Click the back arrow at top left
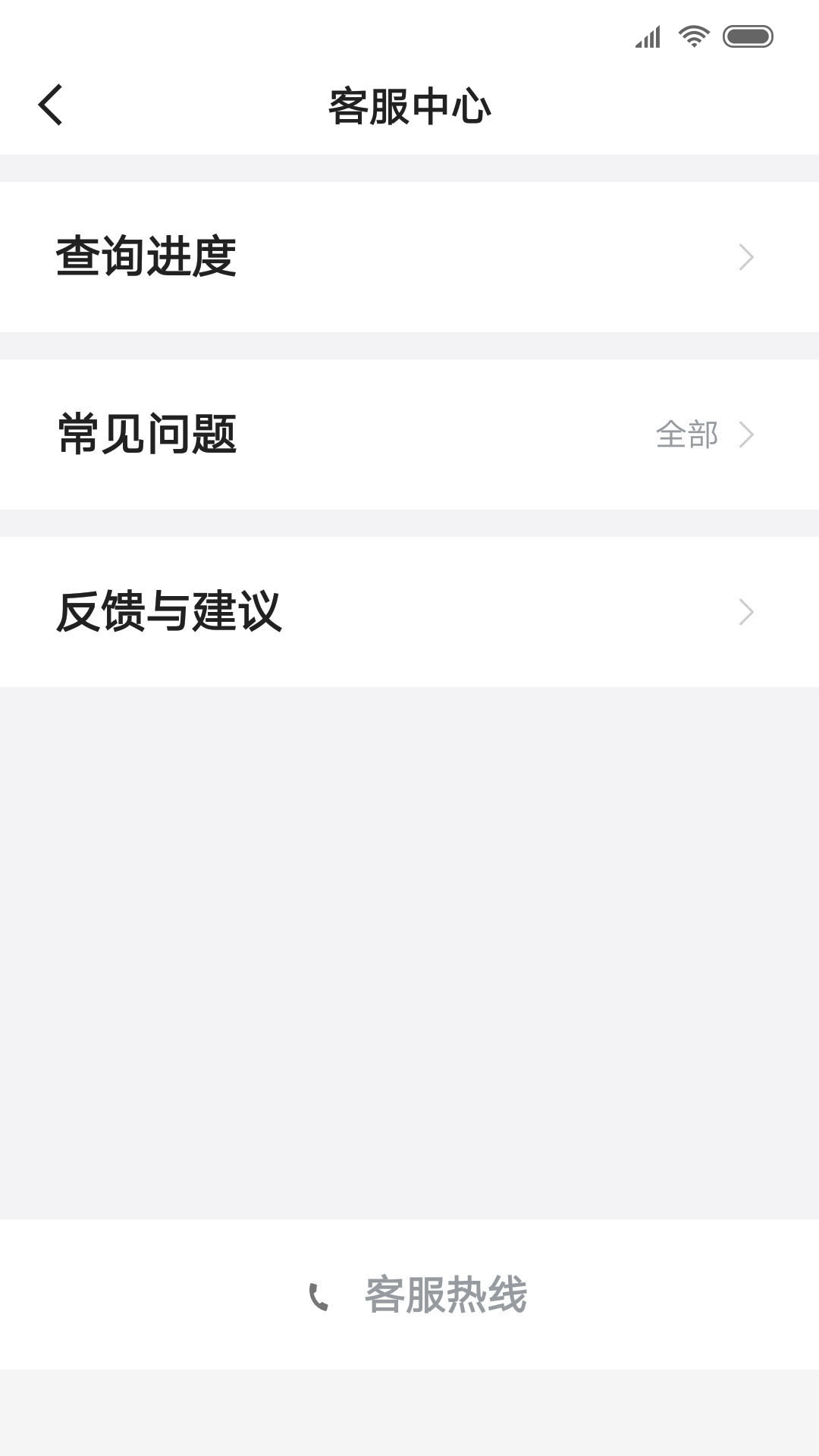 tap(51, 106)
